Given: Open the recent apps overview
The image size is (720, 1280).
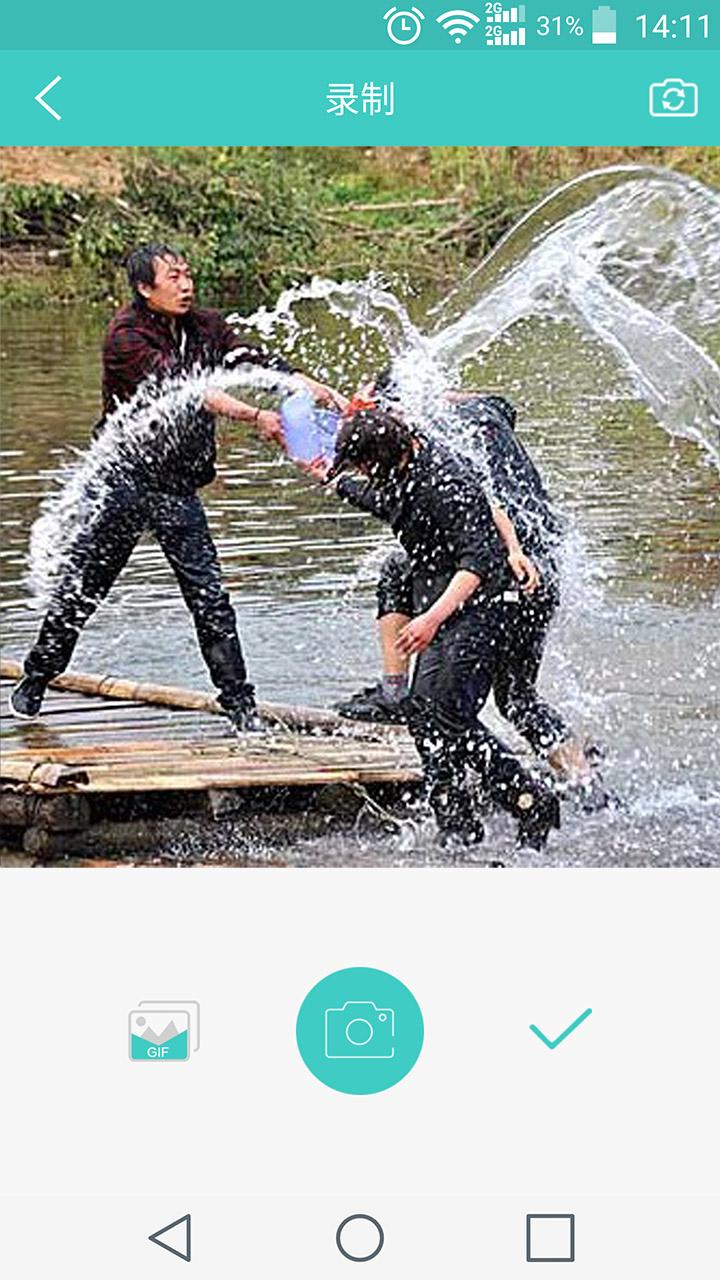Looking at the screenshot, I should point(550,1238).
